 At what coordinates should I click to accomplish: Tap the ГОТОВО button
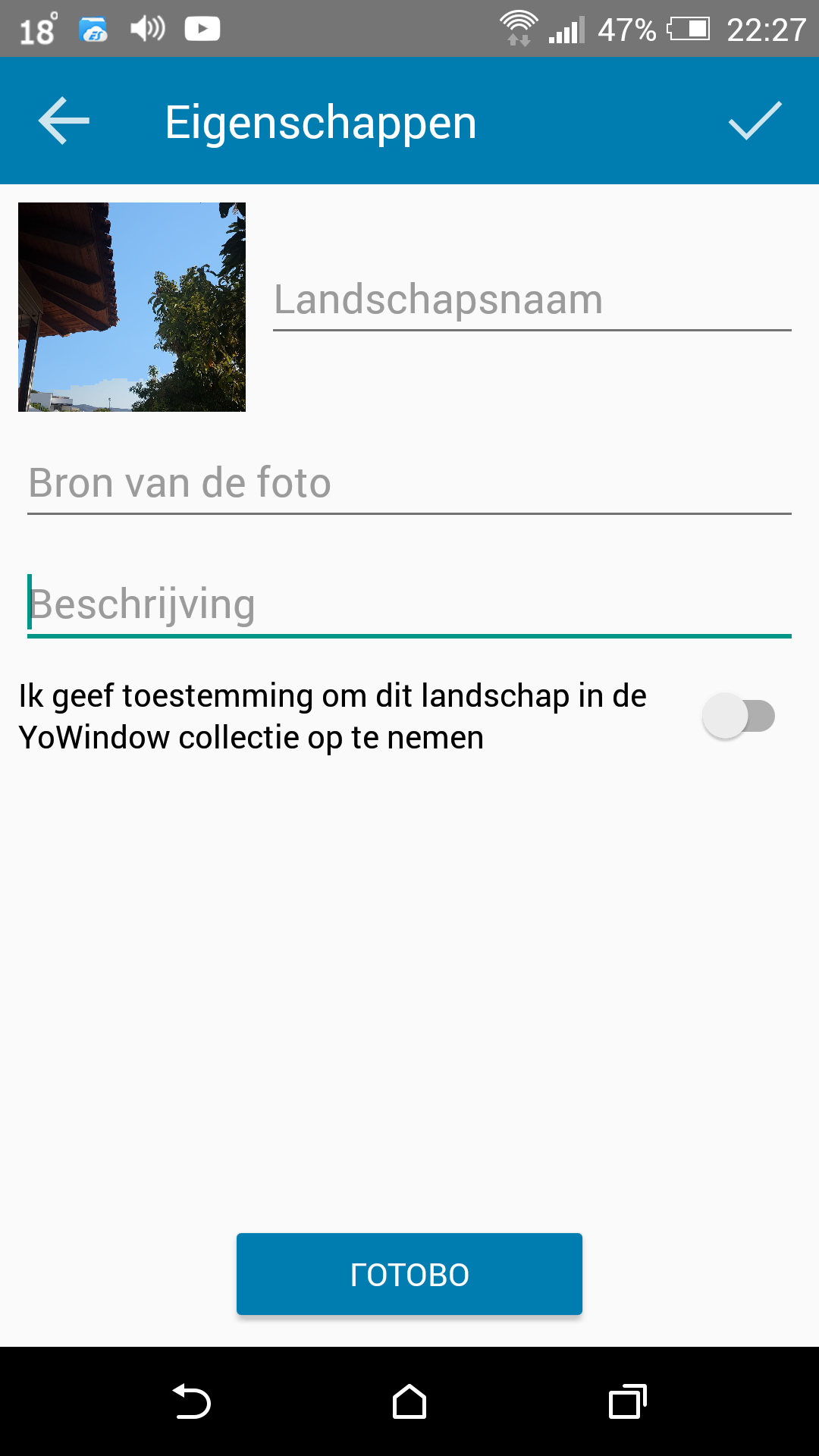click(409, 1274)
